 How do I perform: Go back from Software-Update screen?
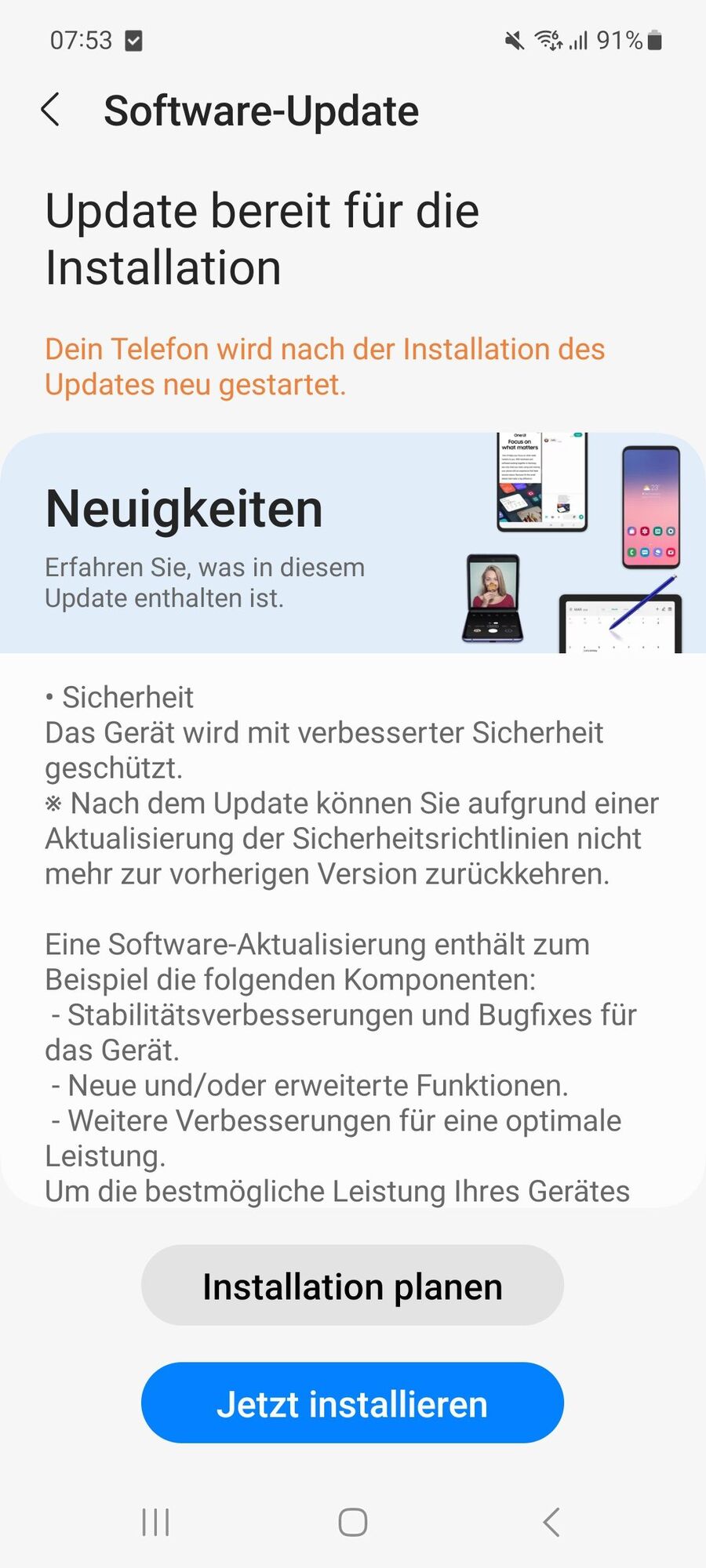51,110
